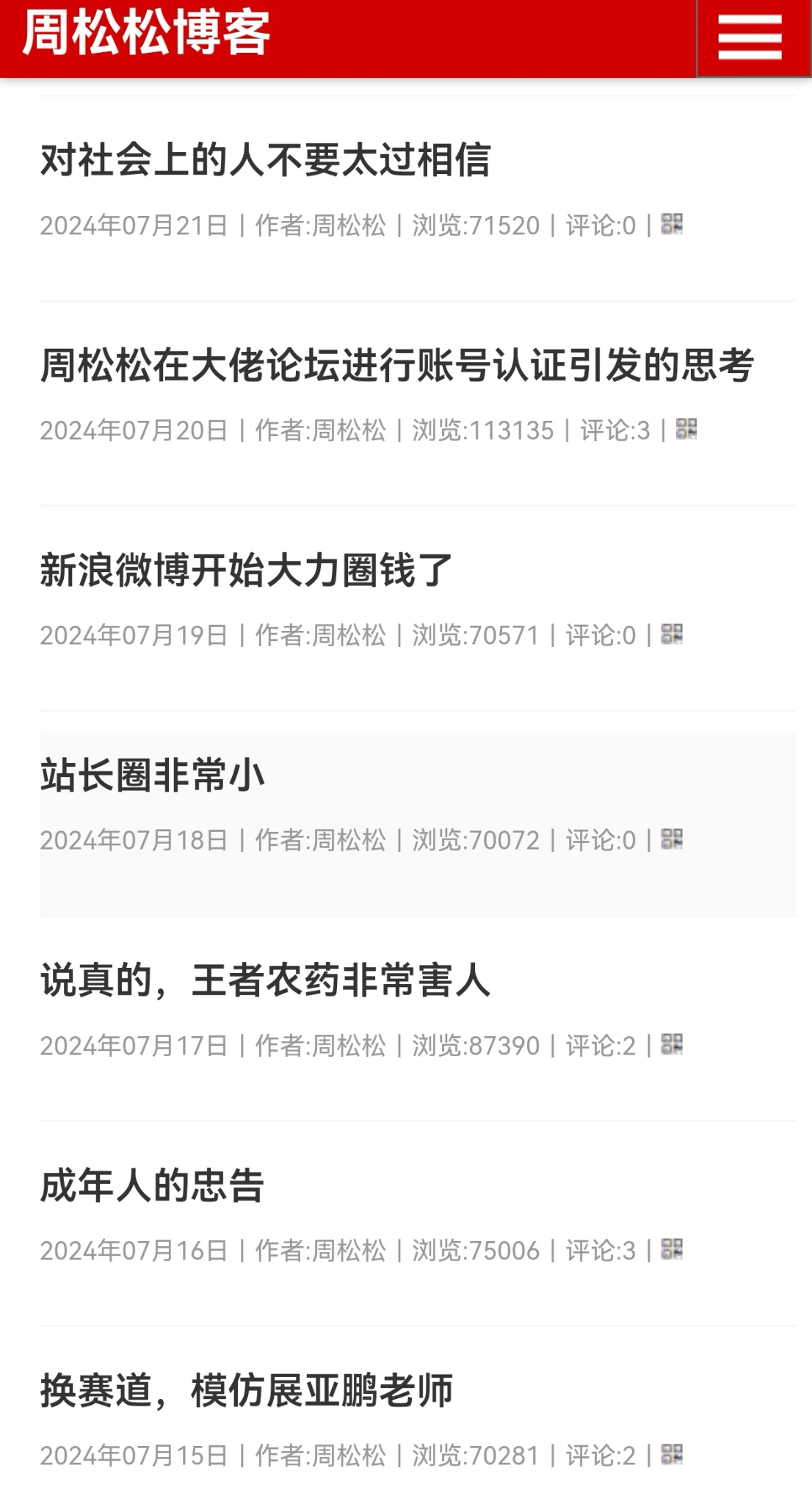Viewport: 812px width, 1504px height.
Task: Show QR icon for 换赛道 article
Action: pos(672,1454)
